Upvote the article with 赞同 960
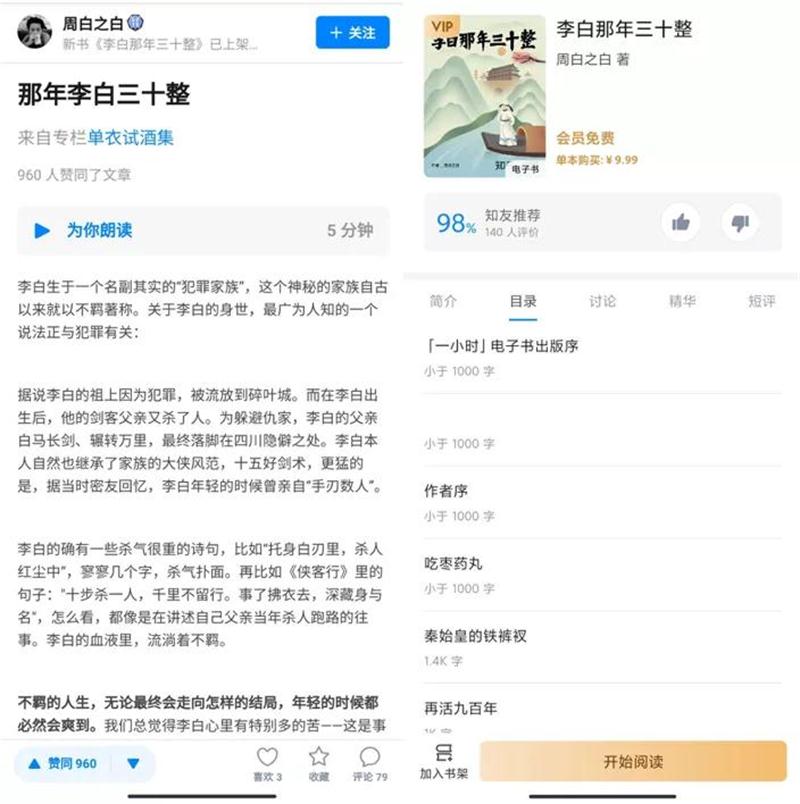The height and width of the screenshot is (804, 800). (61, 763)
